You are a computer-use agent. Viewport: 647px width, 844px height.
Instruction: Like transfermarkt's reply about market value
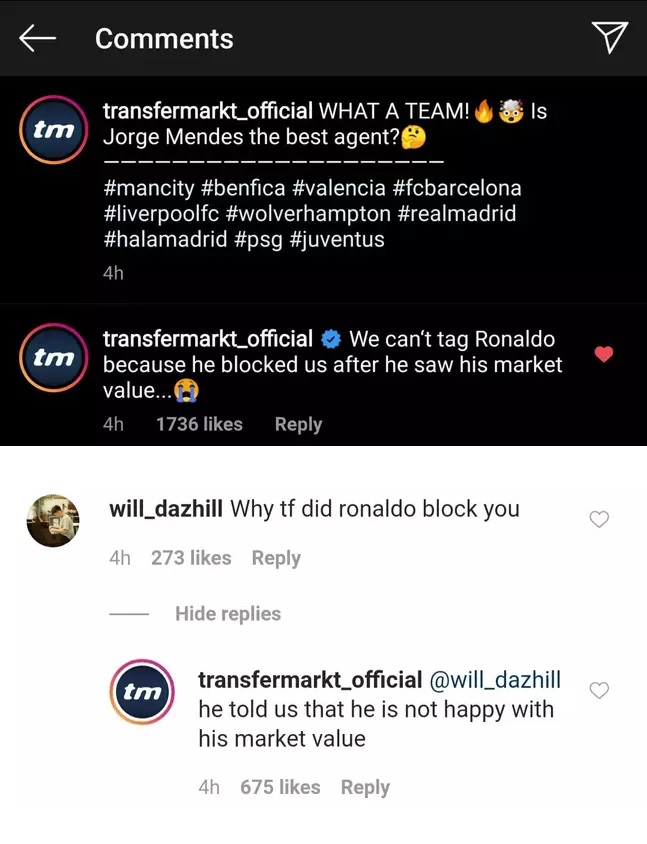[x=599, y=690]
